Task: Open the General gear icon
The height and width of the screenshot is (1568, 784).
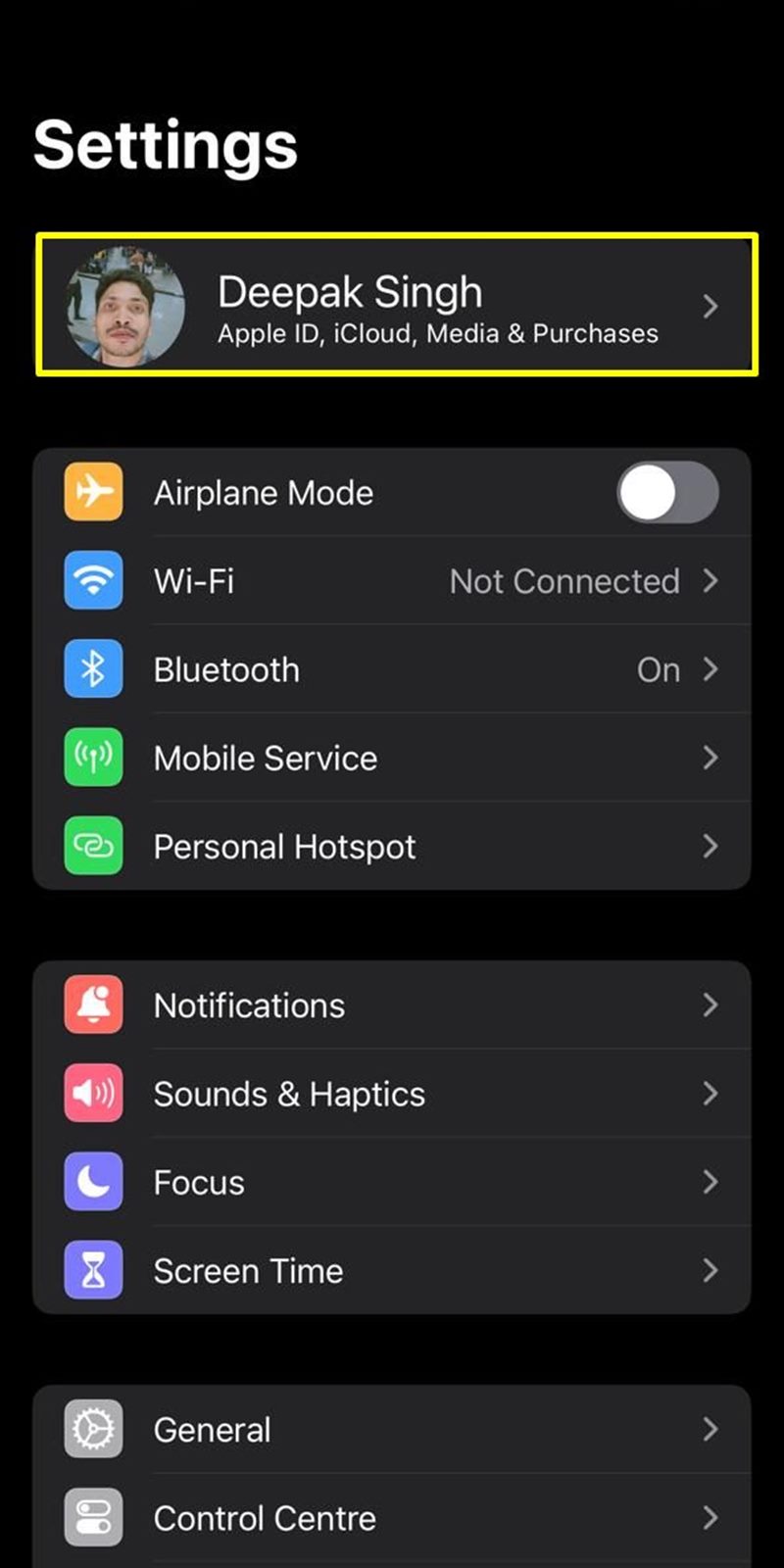Action: click(93, 1429)
